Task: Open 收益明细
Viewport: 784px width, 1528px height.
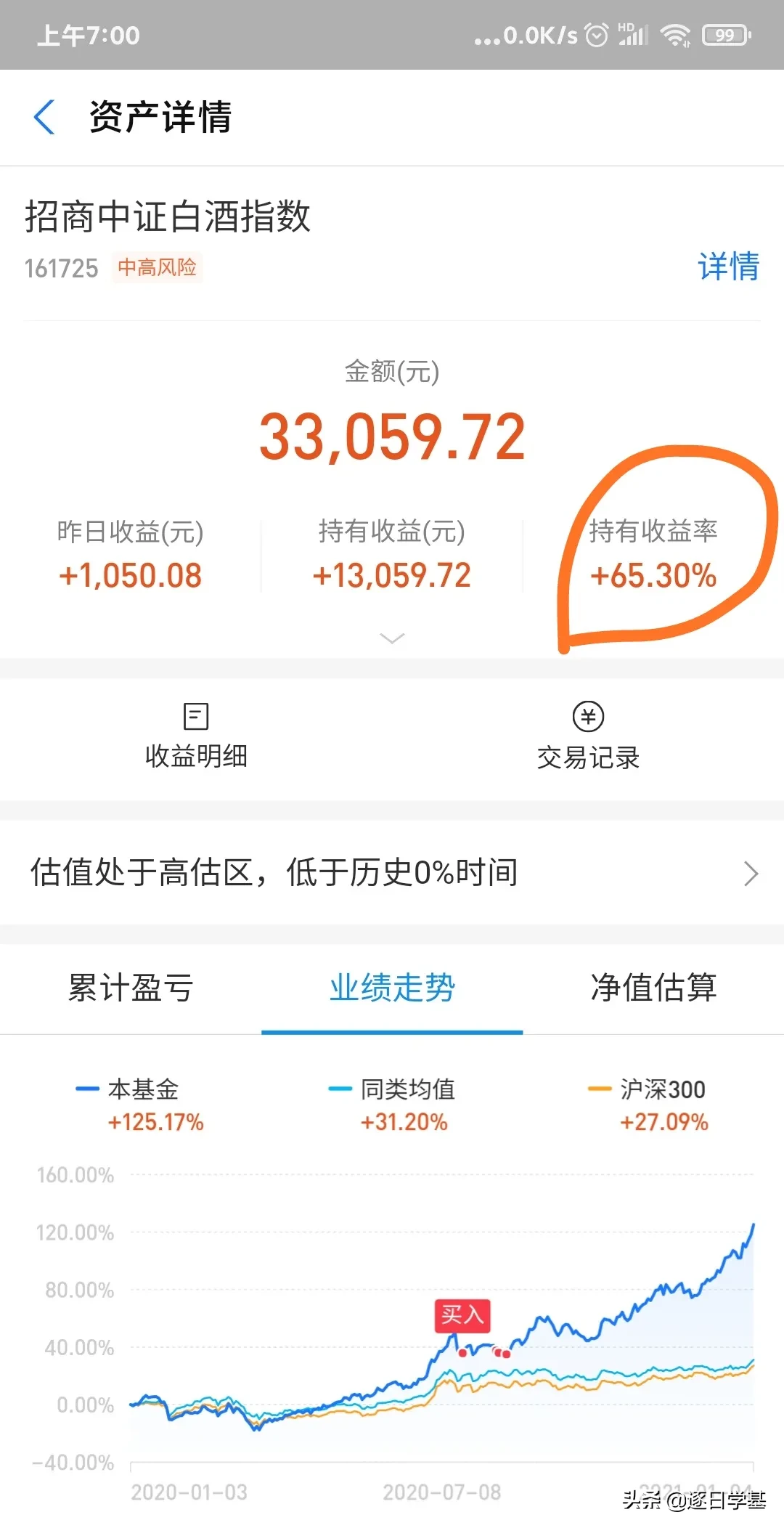Action: click(x=196, y=736)
